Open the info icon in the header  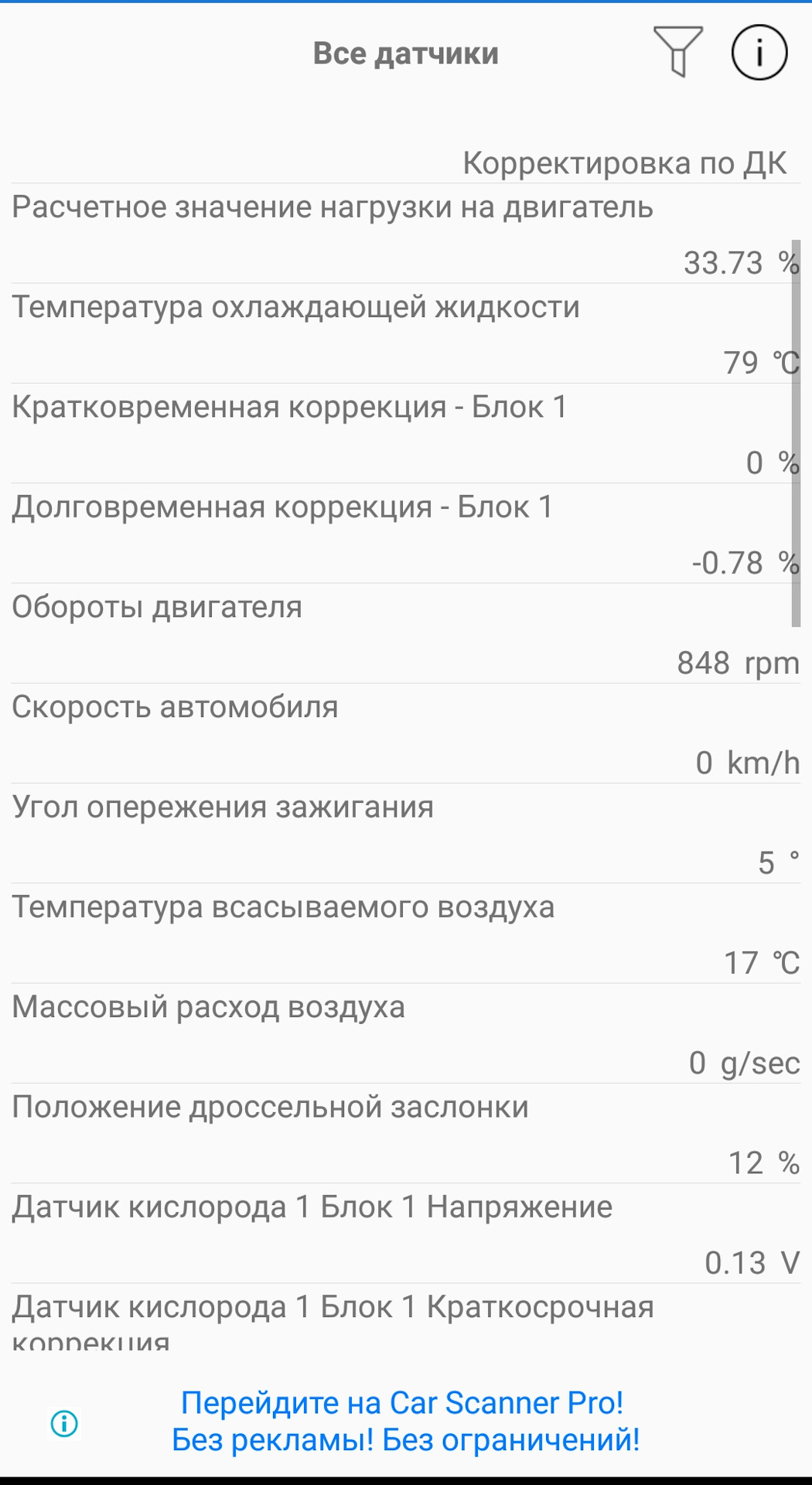(x=759, y=53)
